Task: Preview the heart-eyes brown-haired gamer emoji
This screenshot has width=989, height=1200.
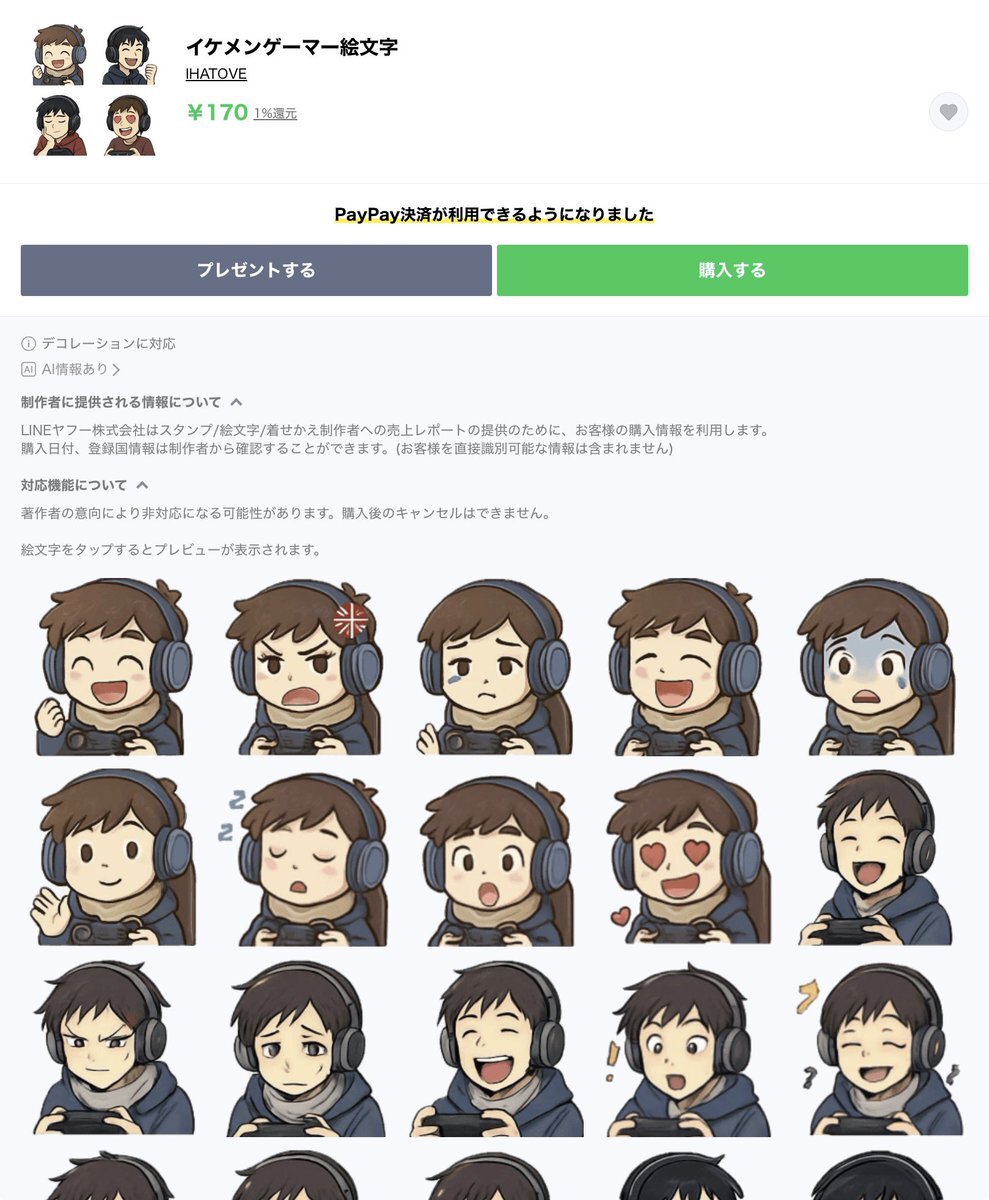Action: [x=684, y=857]
